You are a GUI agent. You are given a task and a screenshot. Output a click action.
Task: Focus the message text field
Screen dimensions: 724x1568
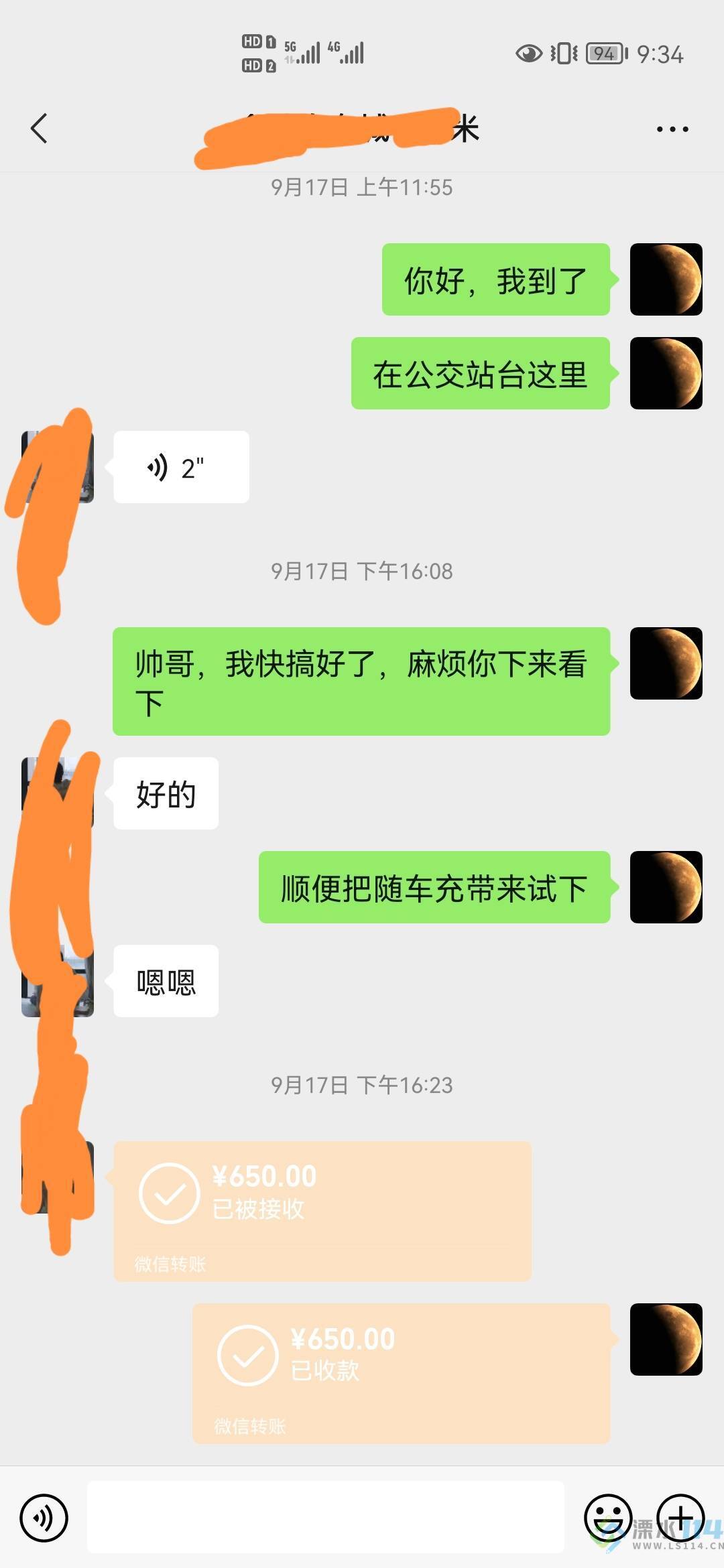(325, 1518)
